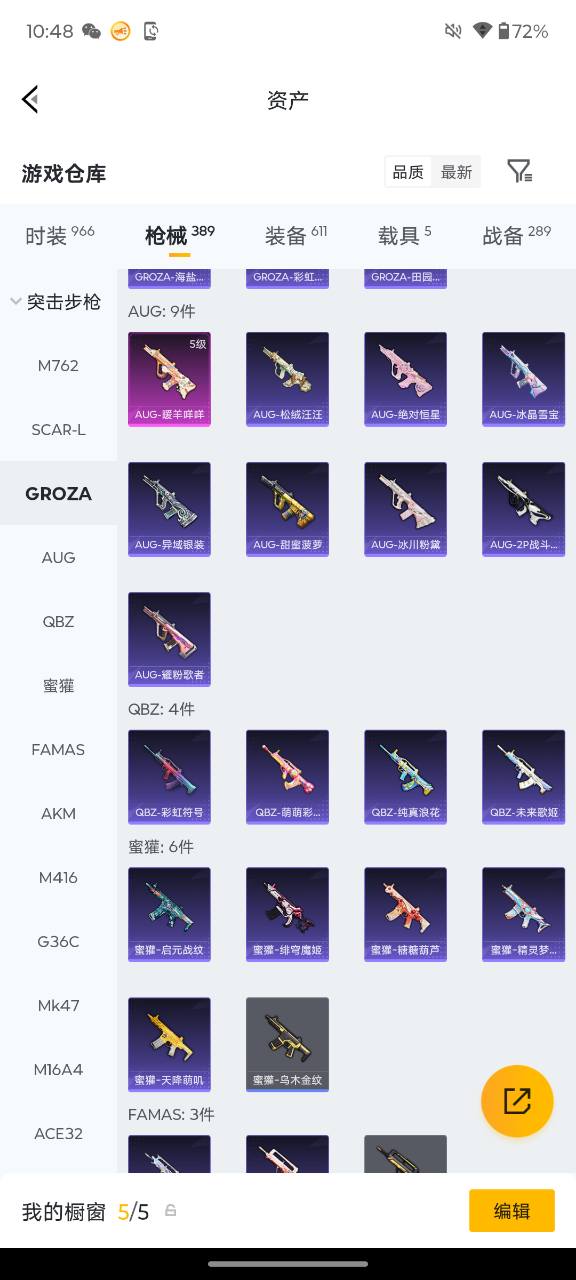This screenshot has width=576, height=1280.
Task: Open the QBZ-彩虹符号 skin tile
Action: 169,777
